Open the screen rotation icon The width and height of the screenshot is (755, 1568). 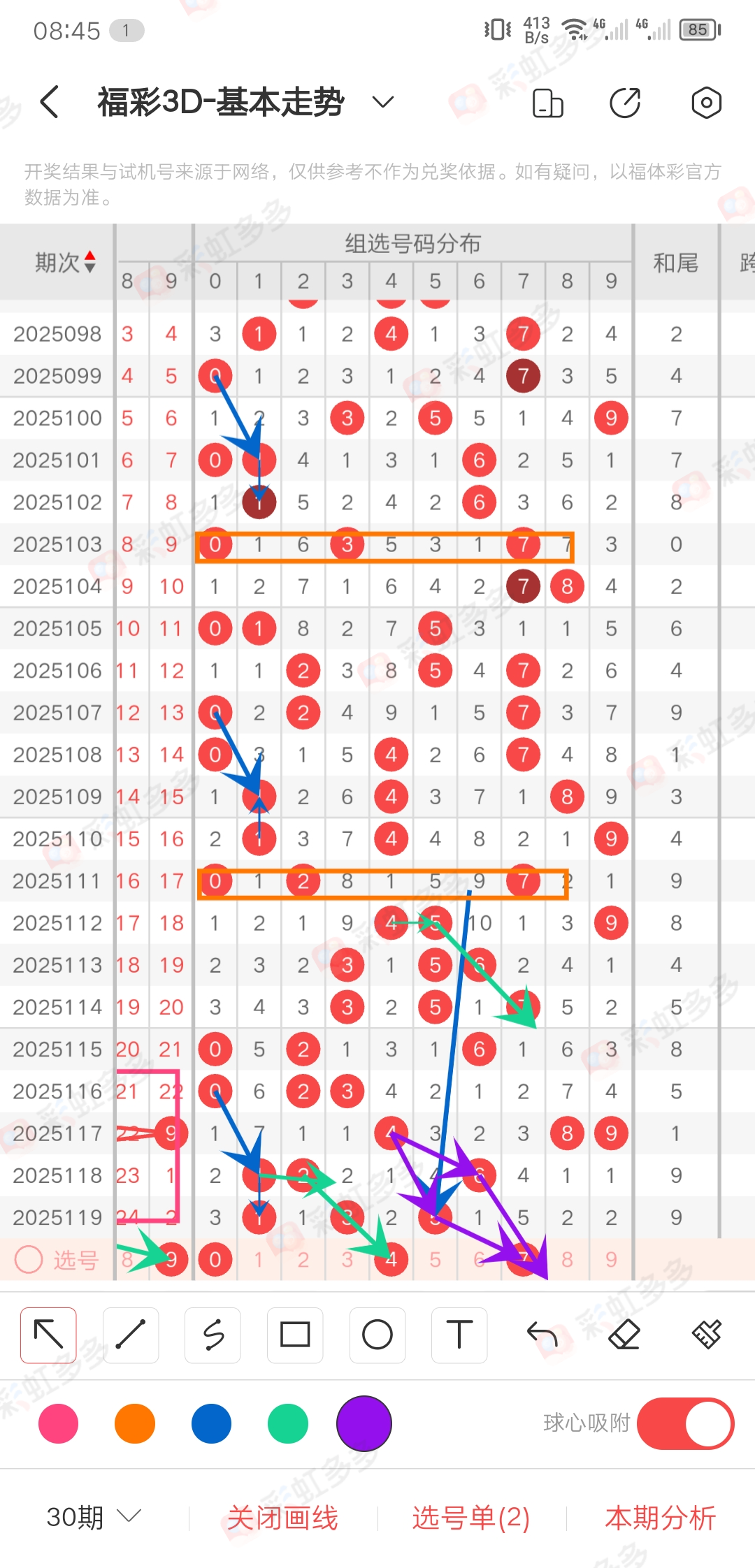(x=547, y=103)
